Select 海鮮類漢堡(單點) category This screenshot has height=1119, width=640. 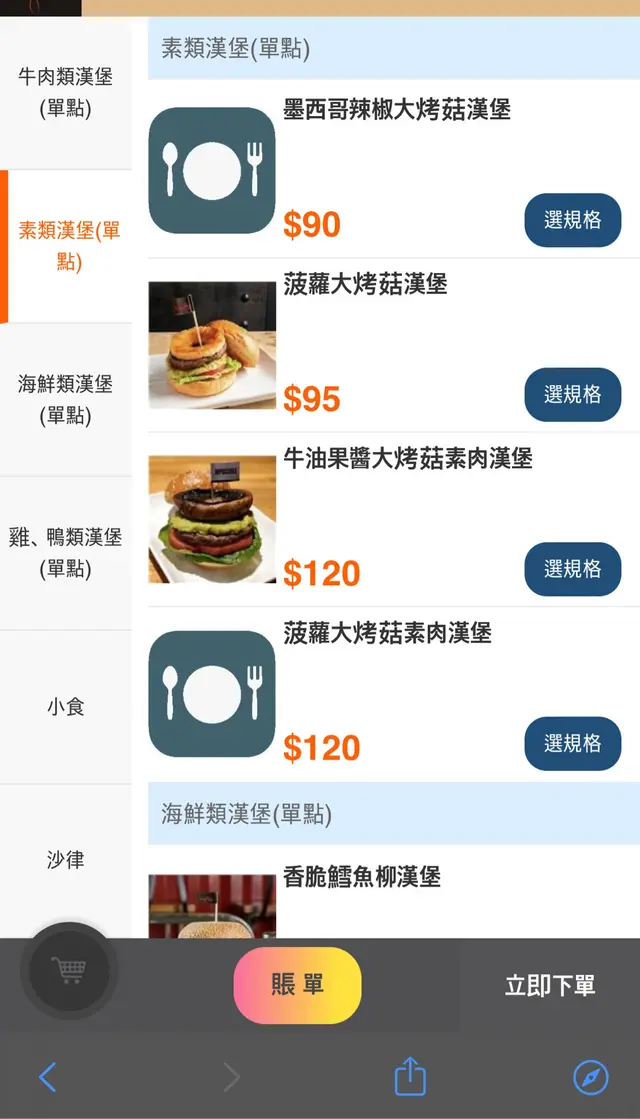[x=66, y=399]
